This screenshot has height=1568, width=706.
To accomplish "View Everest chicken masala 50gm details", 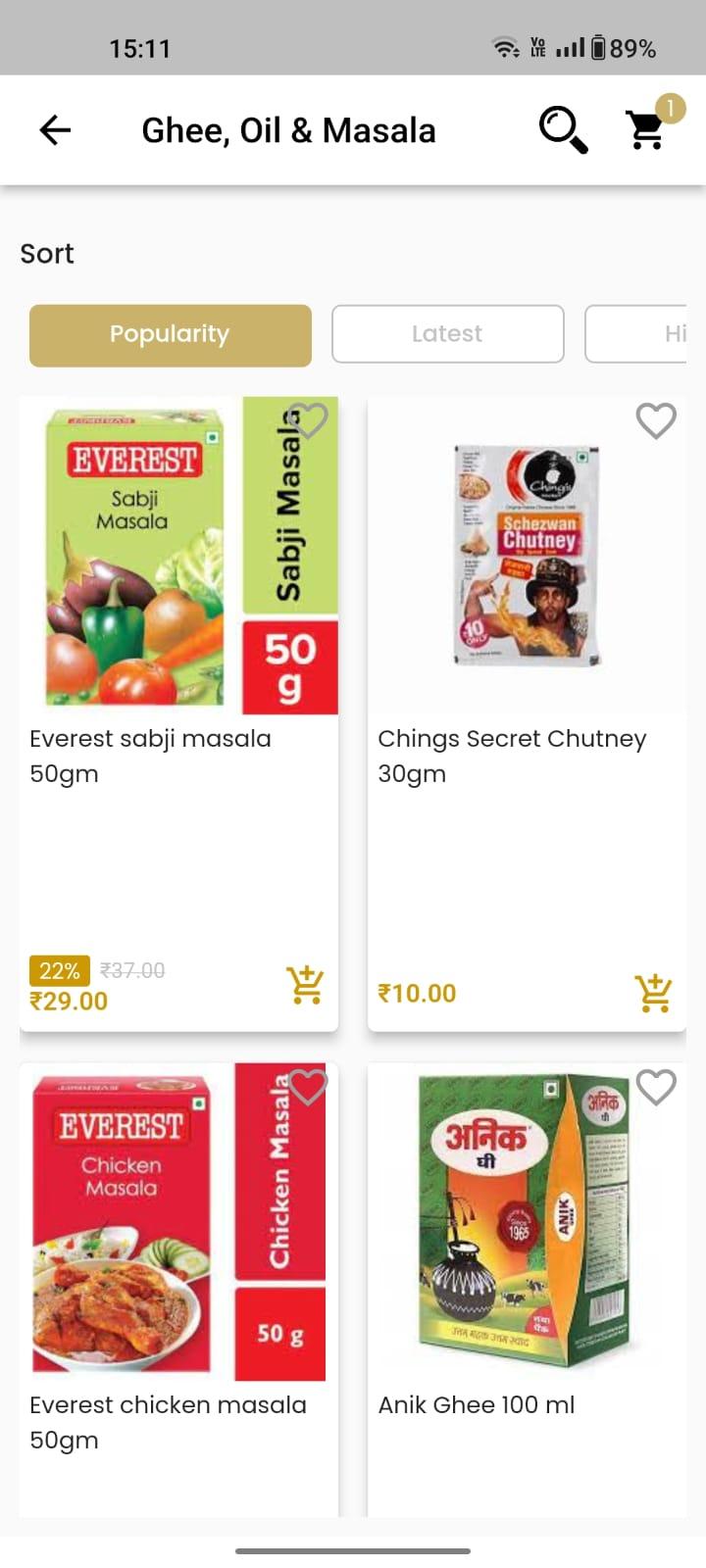I will pos(168,1422).
